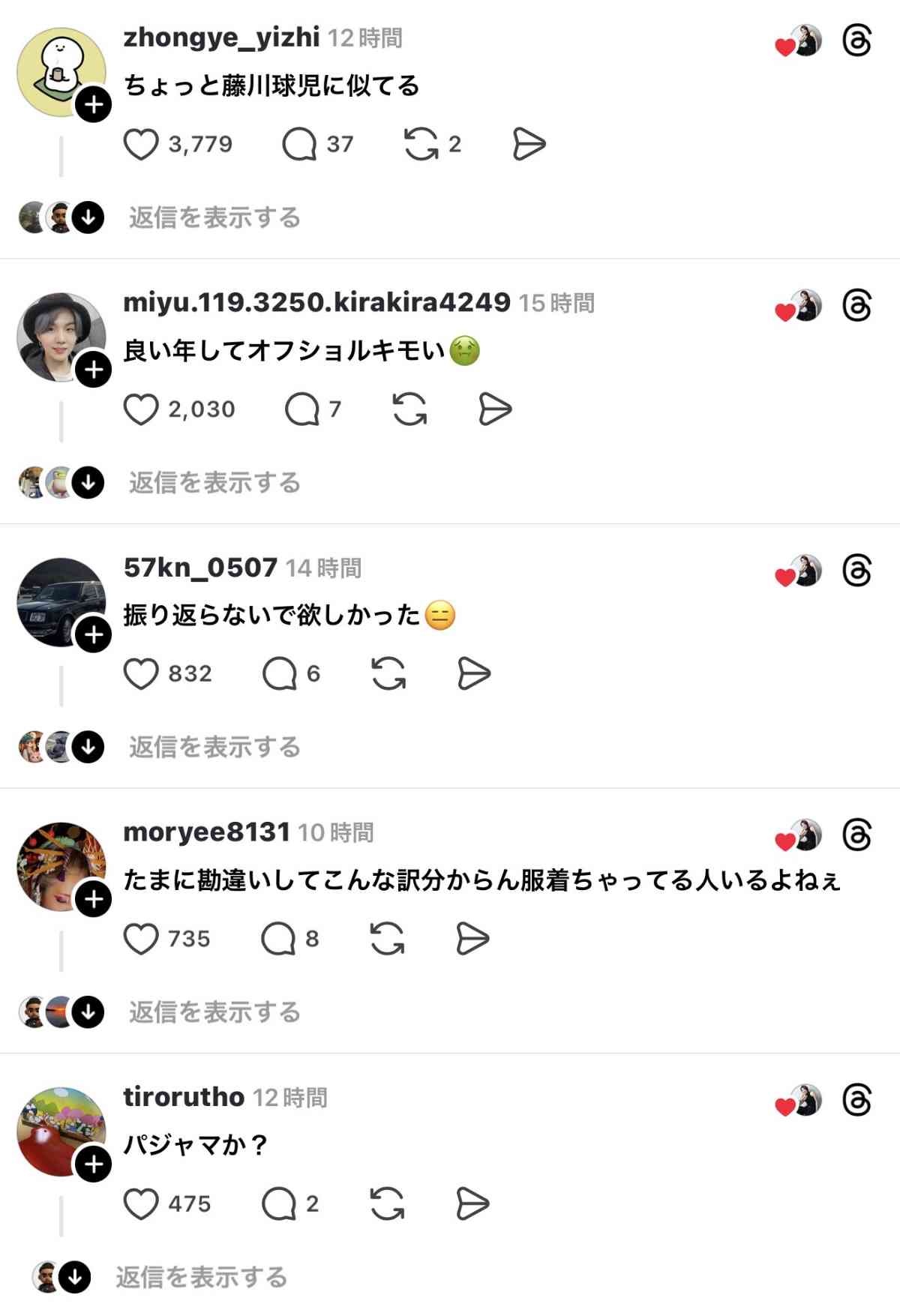Open replies to miyu.119.3250.kirakira4249's comment
Image resolution: width=900 pixels, height=1316 pixels.
point(302,409)
